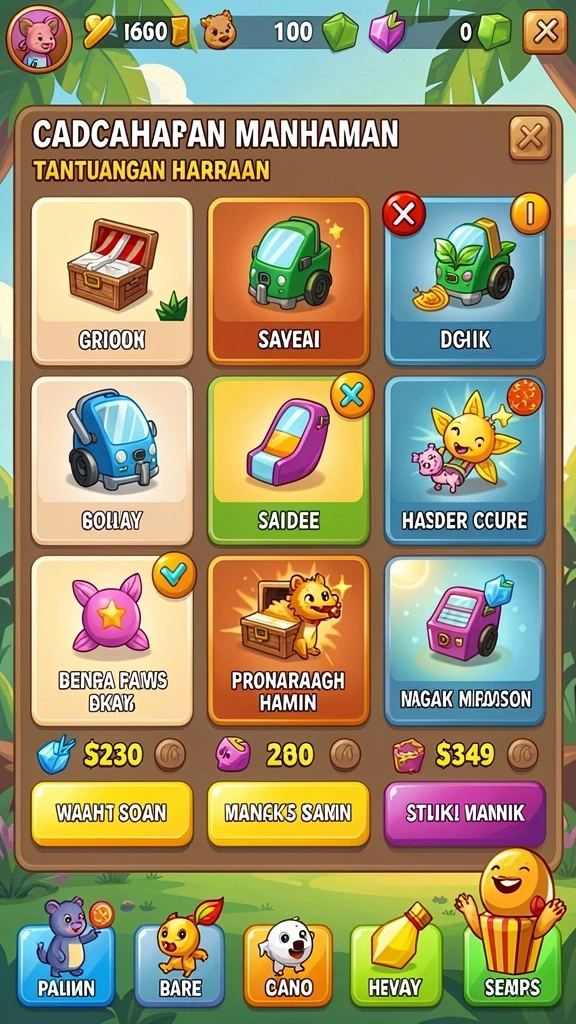
Task: Open the Hasder Ccure card
Action: click(x=465, y=460)
